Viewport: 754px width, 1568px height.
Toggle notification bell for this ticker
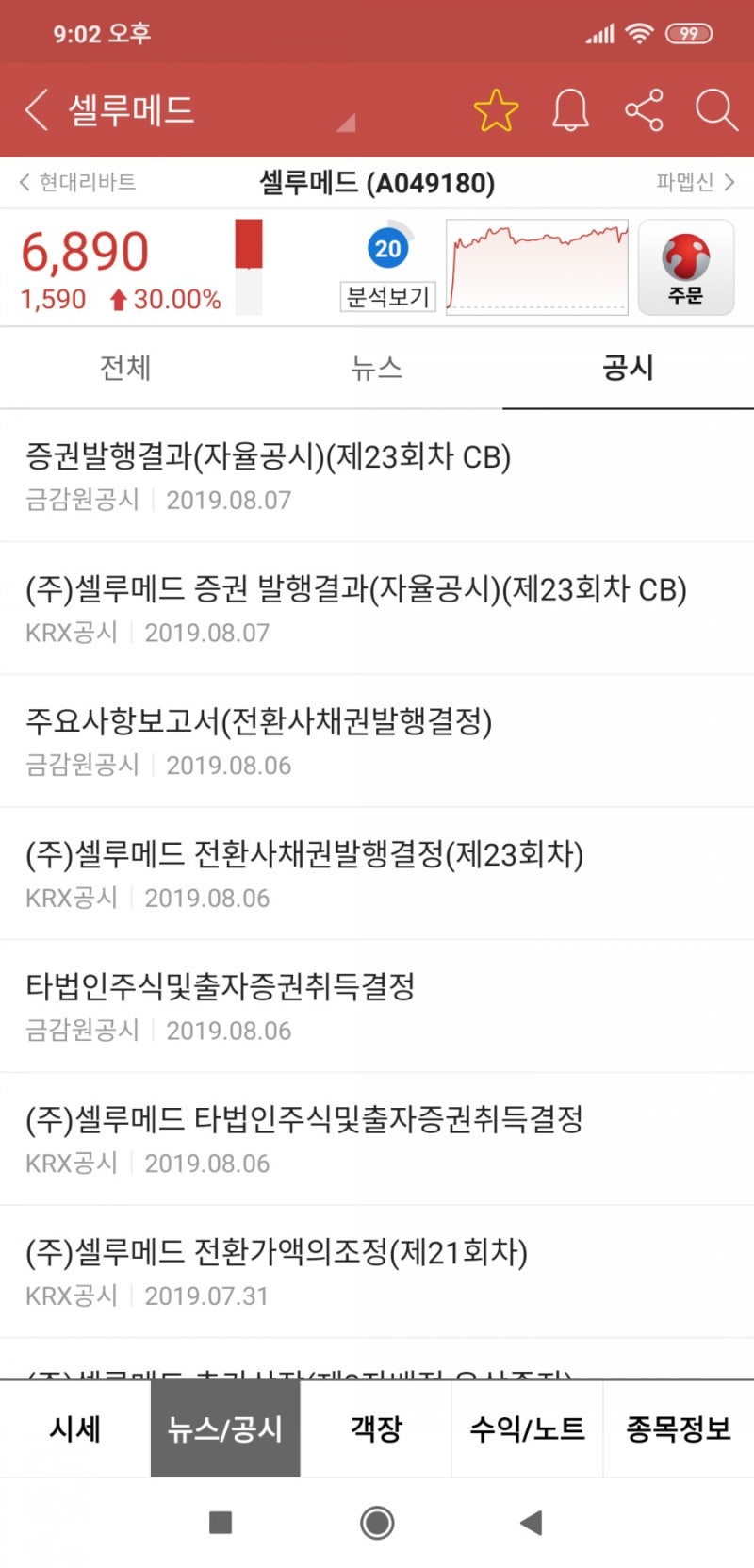[x=569, y=109]
